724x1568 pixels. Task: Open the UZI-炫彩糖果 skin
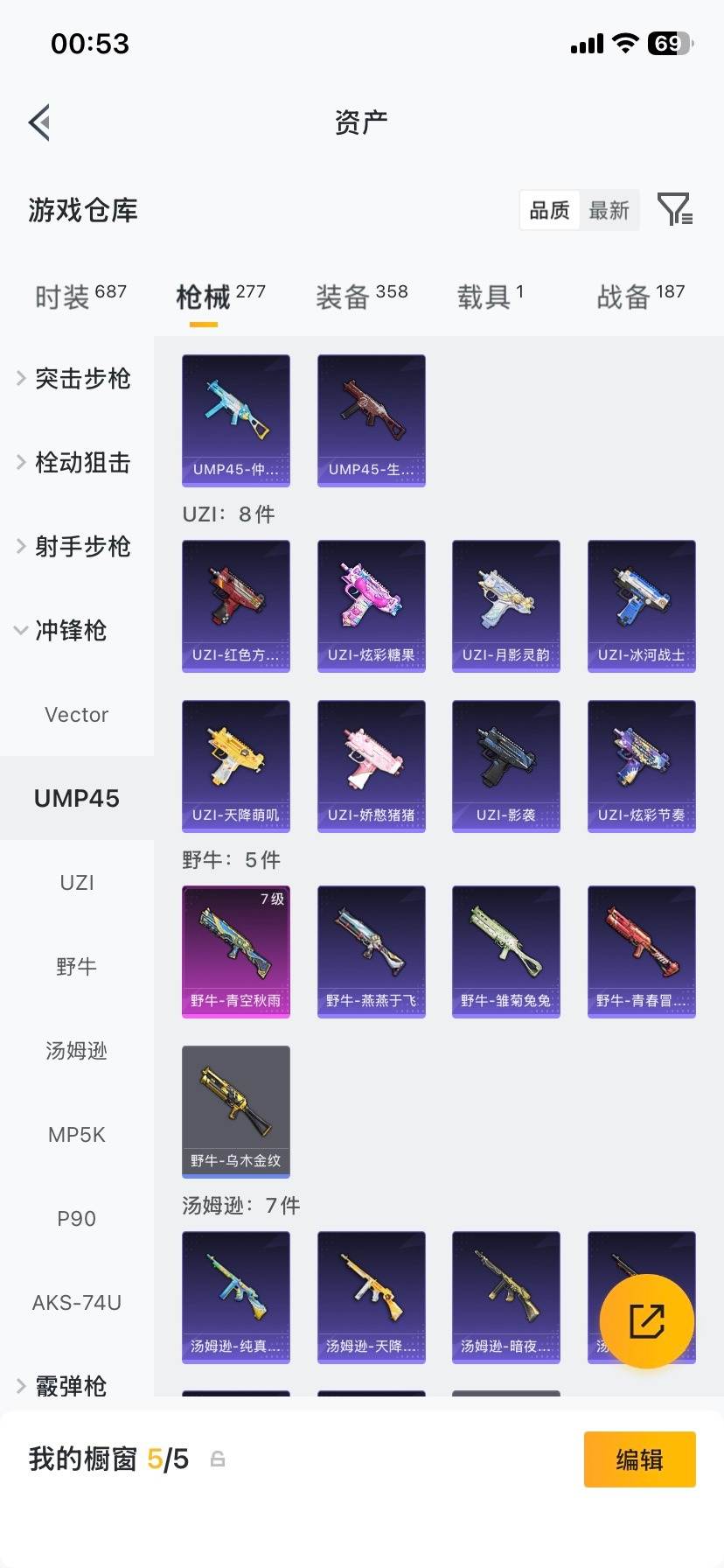(371, 605)
